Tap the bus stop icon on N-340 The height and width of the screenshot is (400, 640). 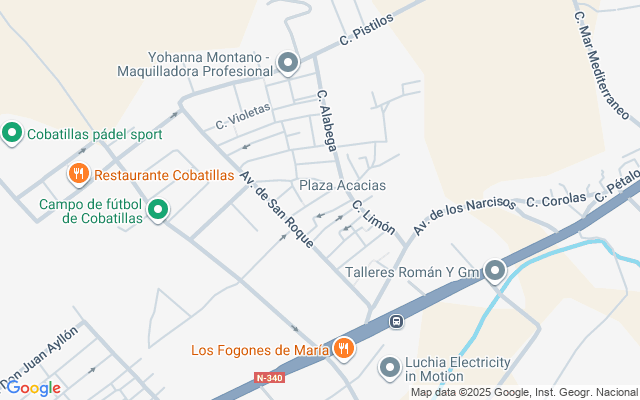point(397,322)
